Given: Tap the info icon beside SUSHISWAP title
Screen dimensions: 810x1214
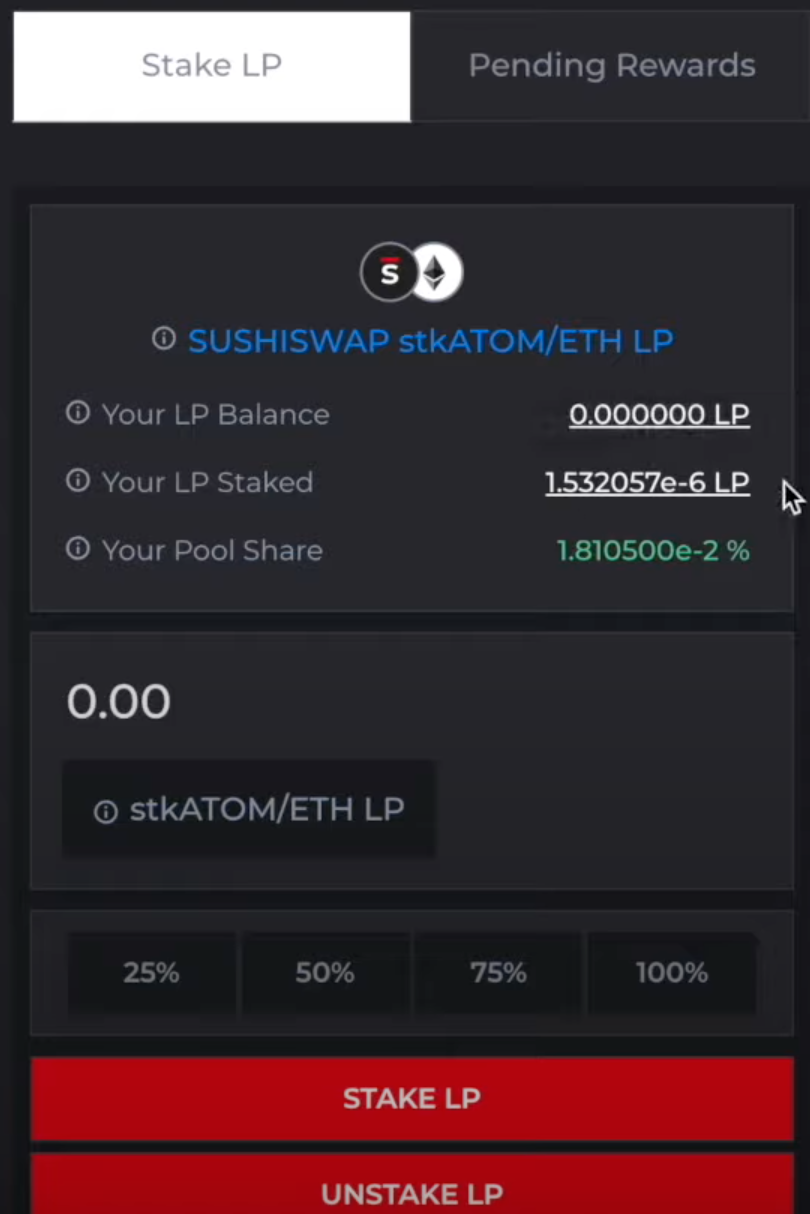Looking at the screenshot, I should [x=164, y=339].
